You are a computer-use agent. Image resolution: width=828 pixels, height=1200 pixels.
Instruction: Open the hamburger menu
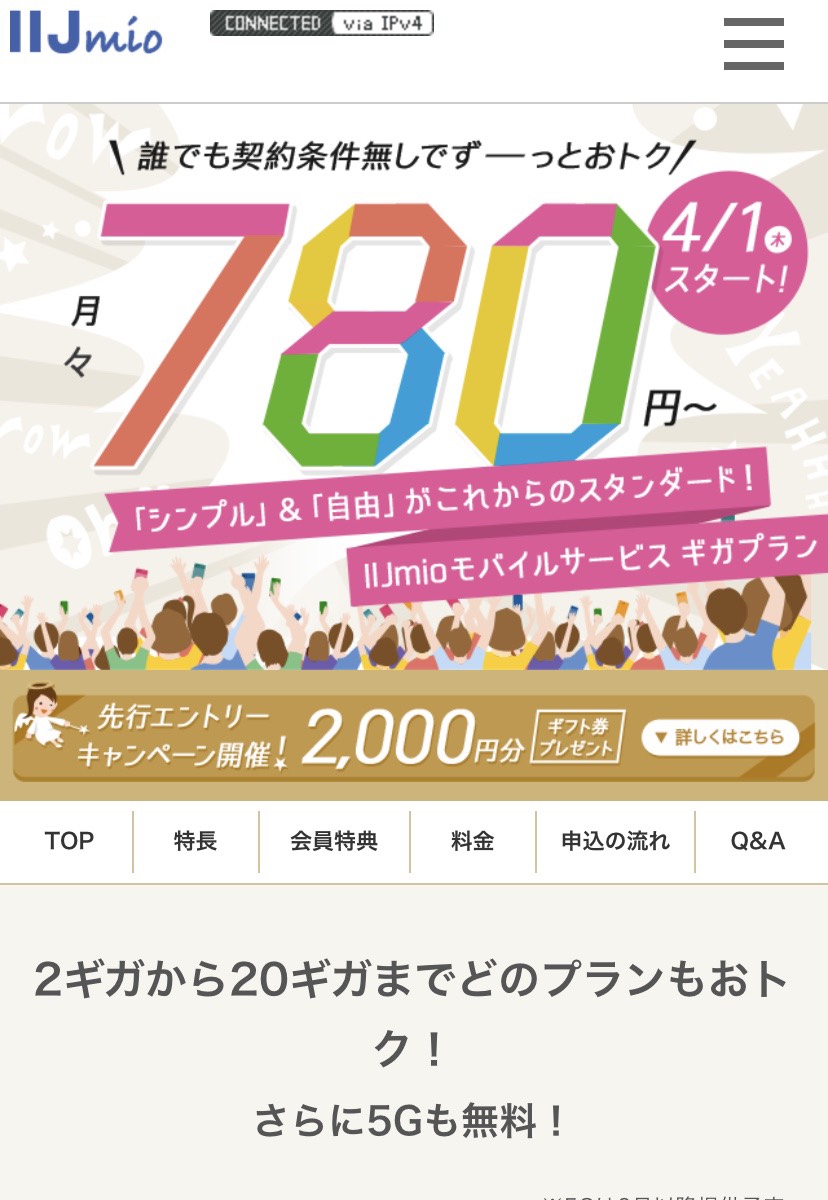pos(753,44)
